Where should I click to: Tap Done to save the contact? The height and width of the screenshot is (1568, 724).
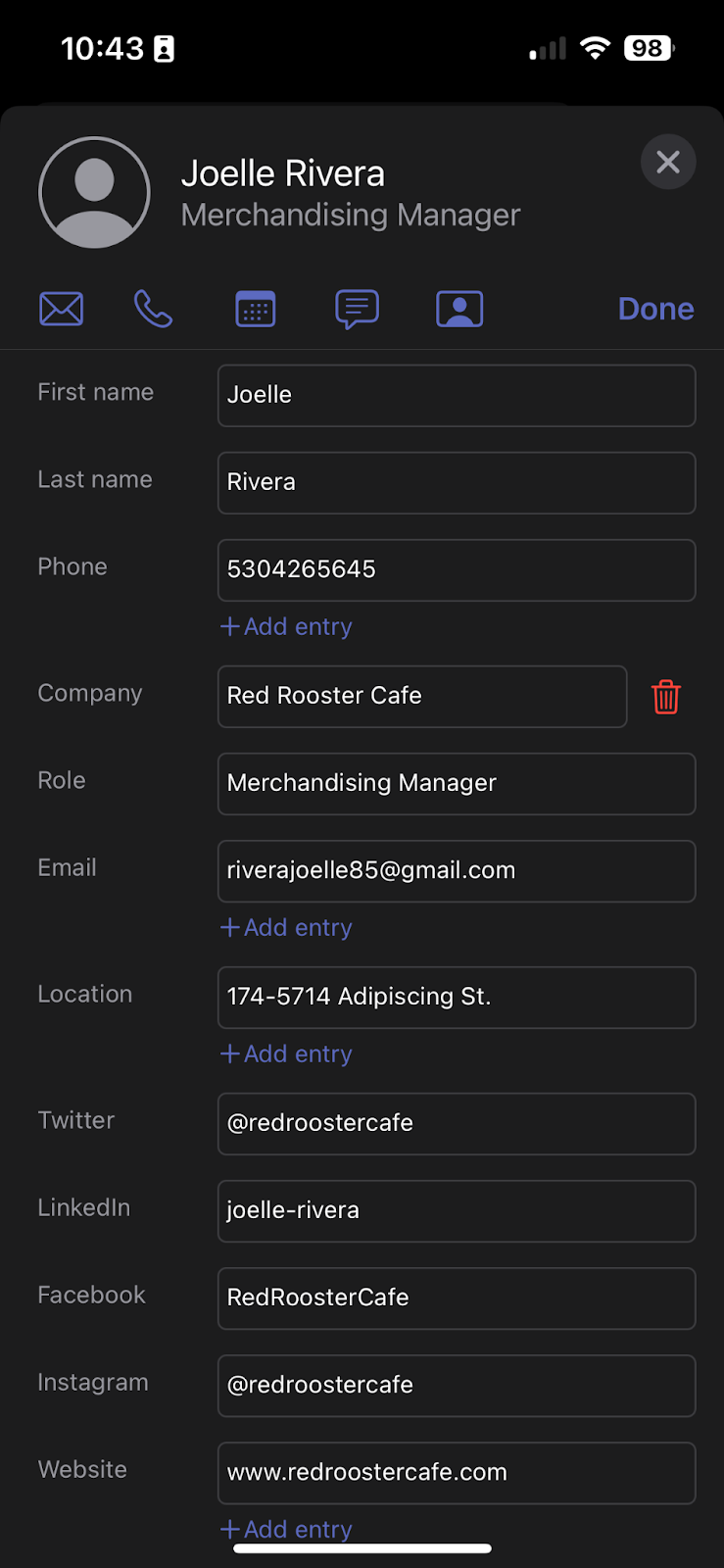(x=655, y=309)
